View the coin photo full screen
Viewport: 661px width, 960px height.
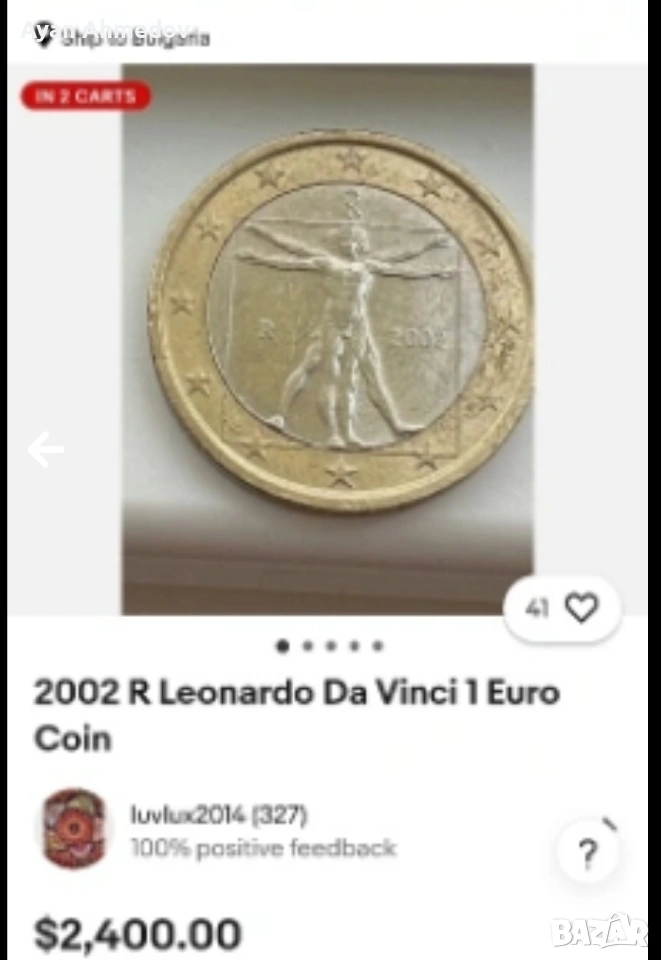[x=328, y=340]
